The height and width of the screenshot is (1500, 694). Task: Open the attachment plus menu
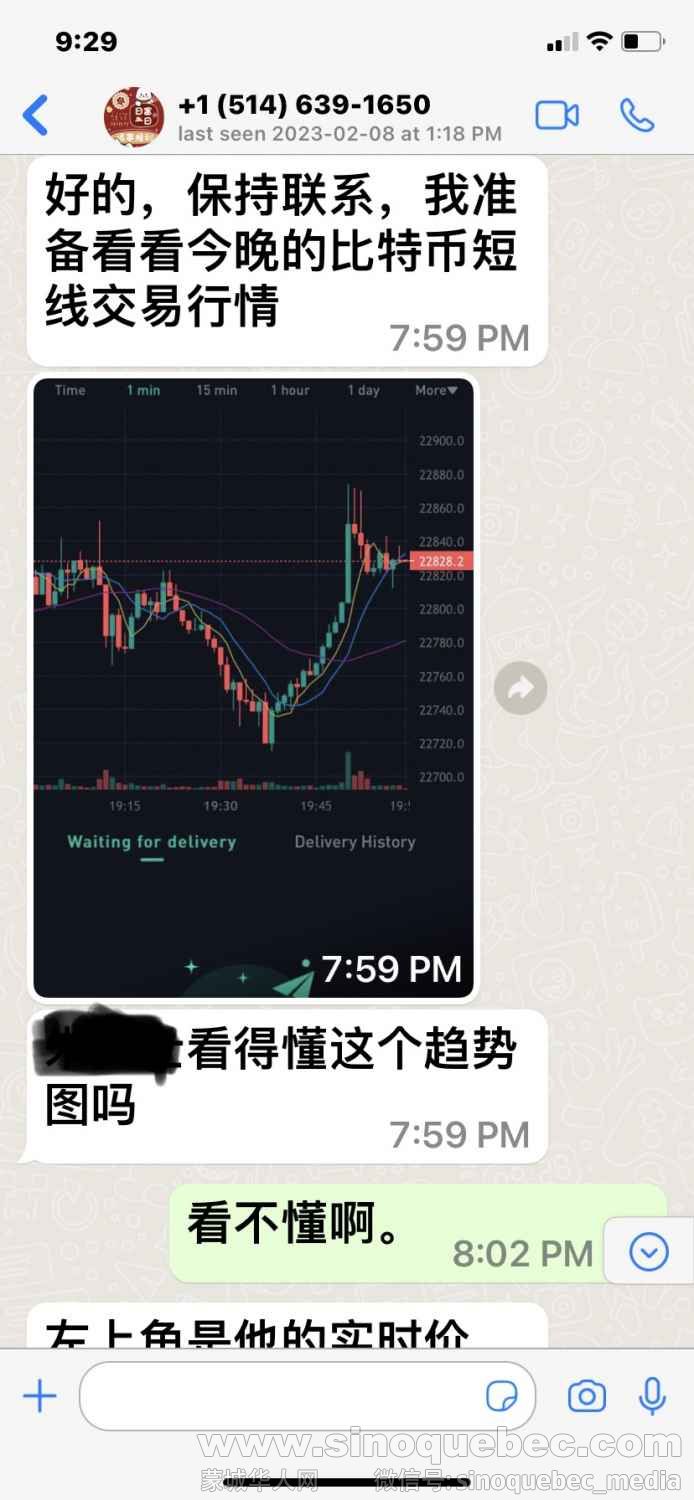(x=40, y=1396)
